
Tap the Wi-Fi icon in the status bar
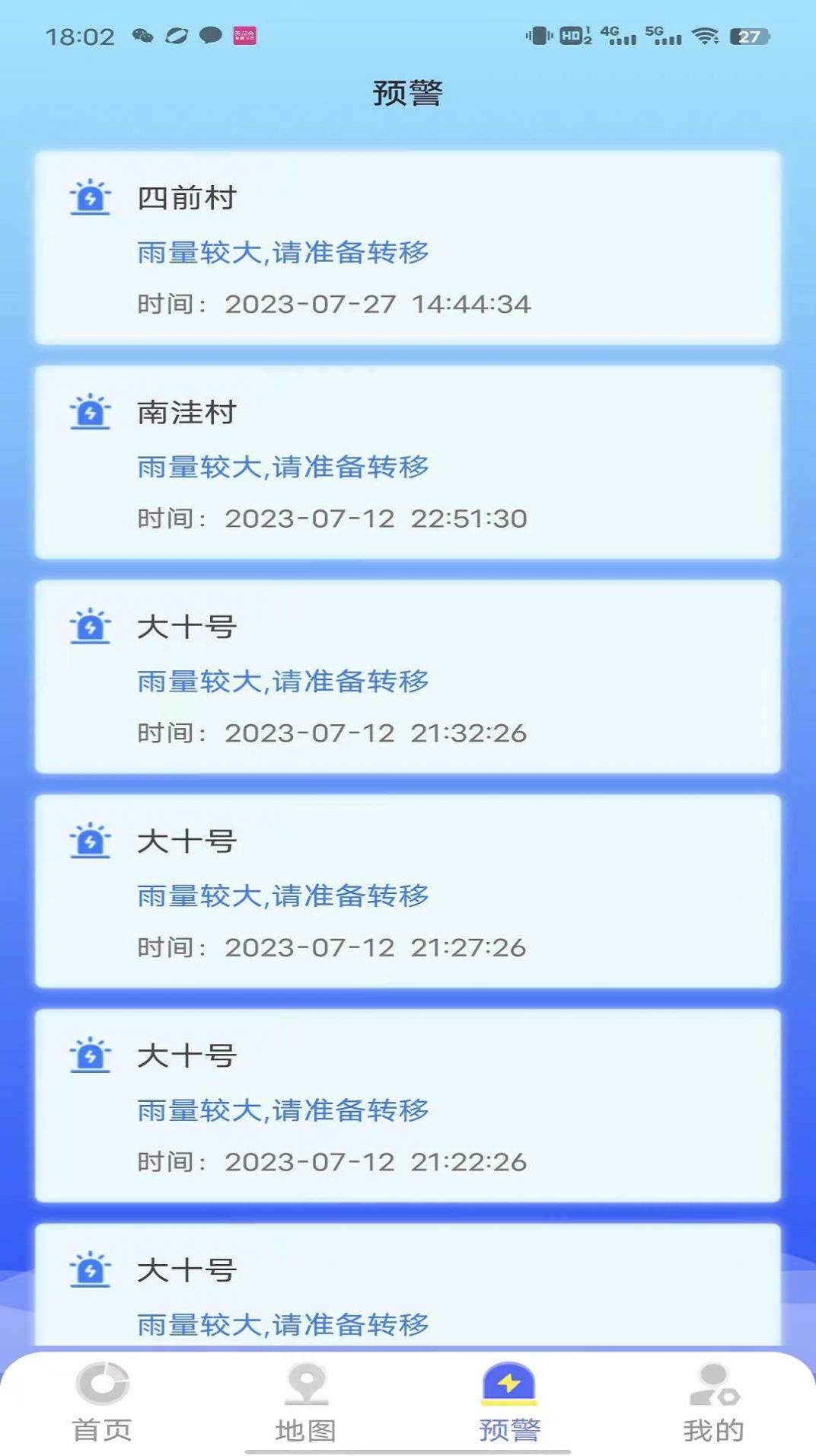pos(706,34)
